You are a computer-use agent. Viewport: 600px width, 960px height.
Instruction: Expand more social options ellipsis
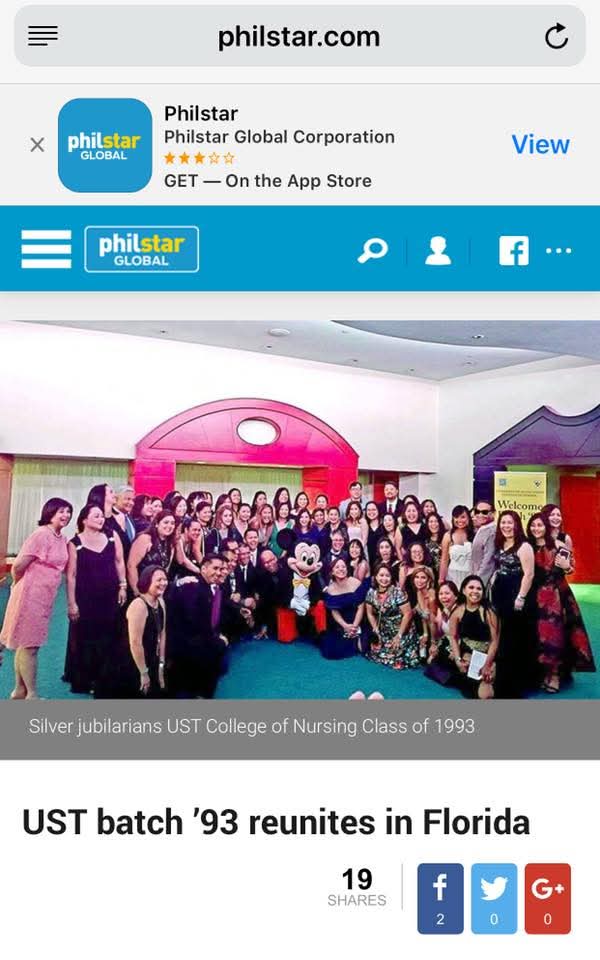[559, 250]
